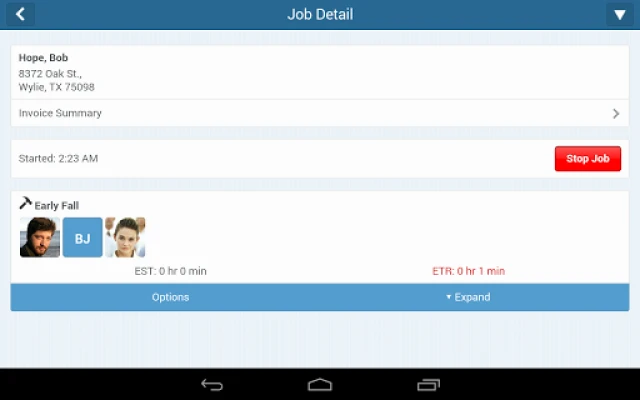
Task: Open the bearded man's crew photo
Action: 40,238
